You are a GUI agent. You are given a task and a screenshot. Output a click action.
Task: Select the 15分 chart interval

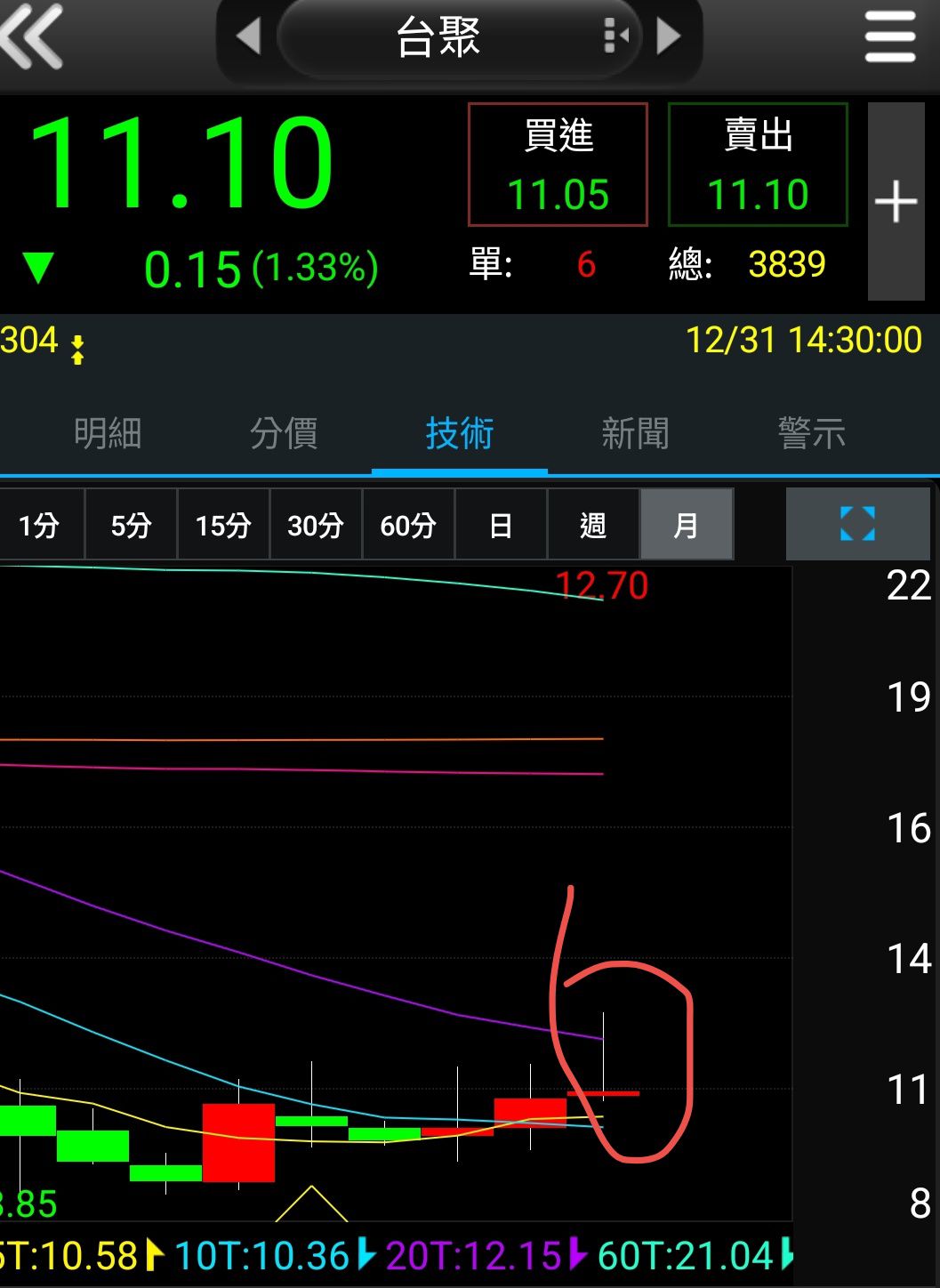click(x=224, y=525)
